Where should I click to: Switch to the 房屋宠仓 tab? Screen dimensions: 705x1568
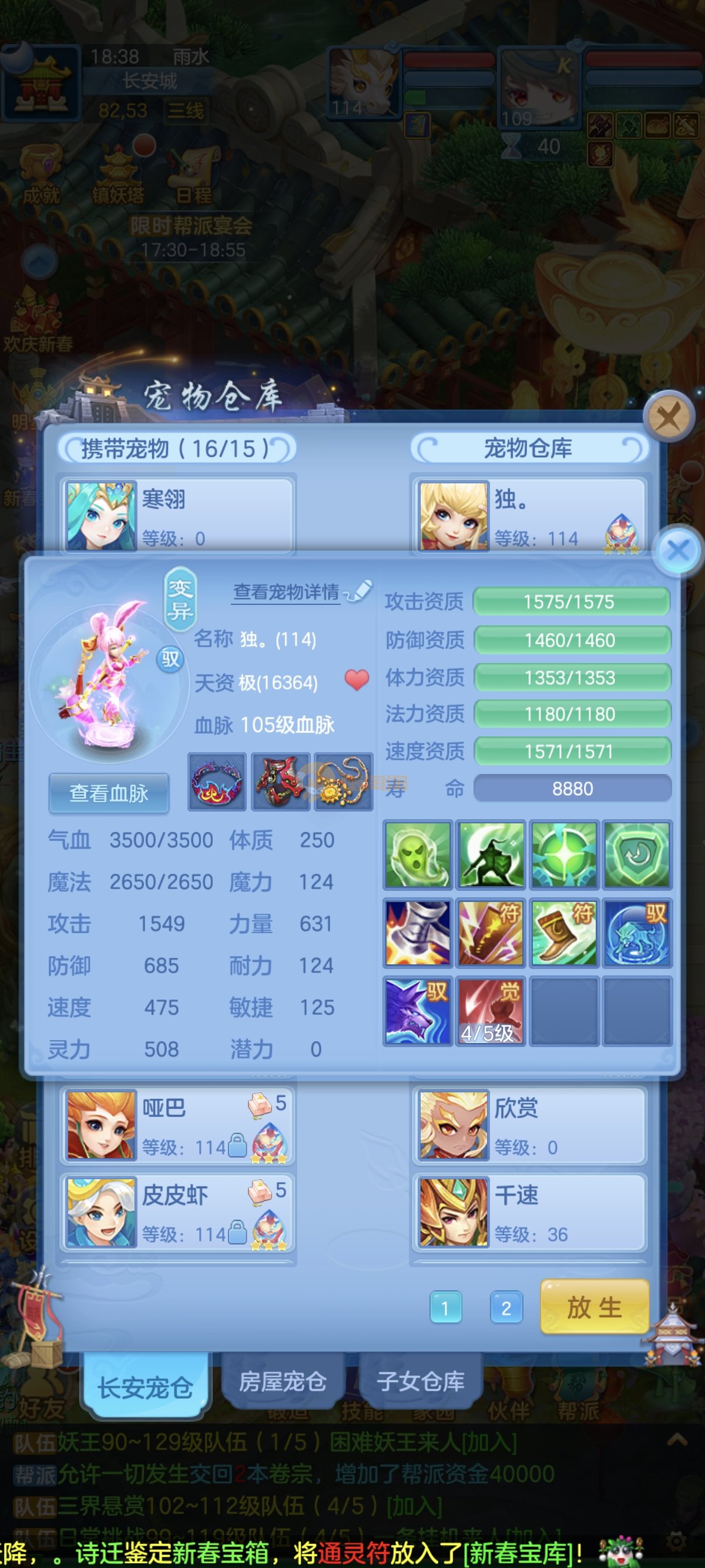click(x=282, y=1381)
